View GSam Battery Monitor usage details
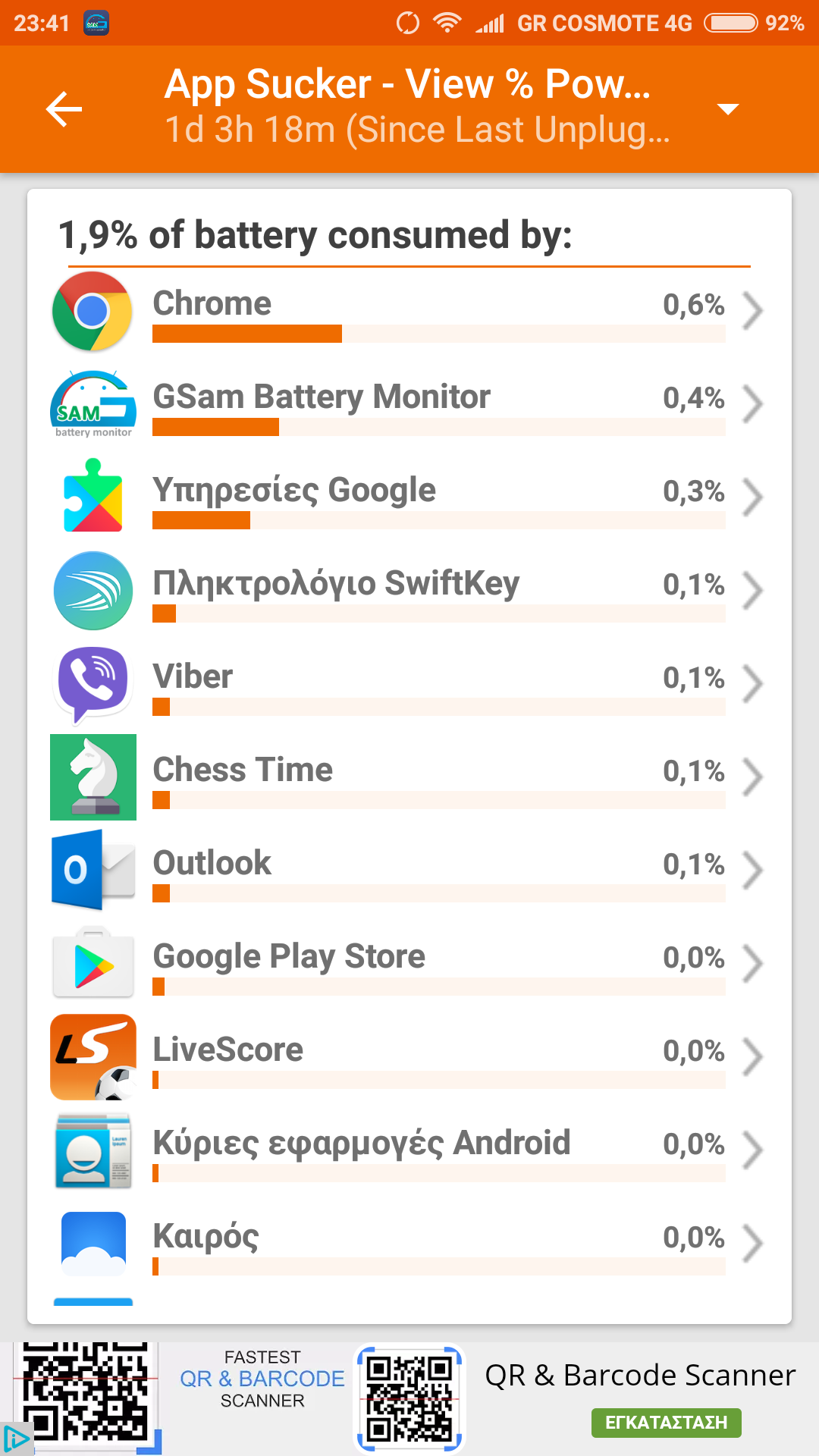819x1456 pixels. [409, 405]
